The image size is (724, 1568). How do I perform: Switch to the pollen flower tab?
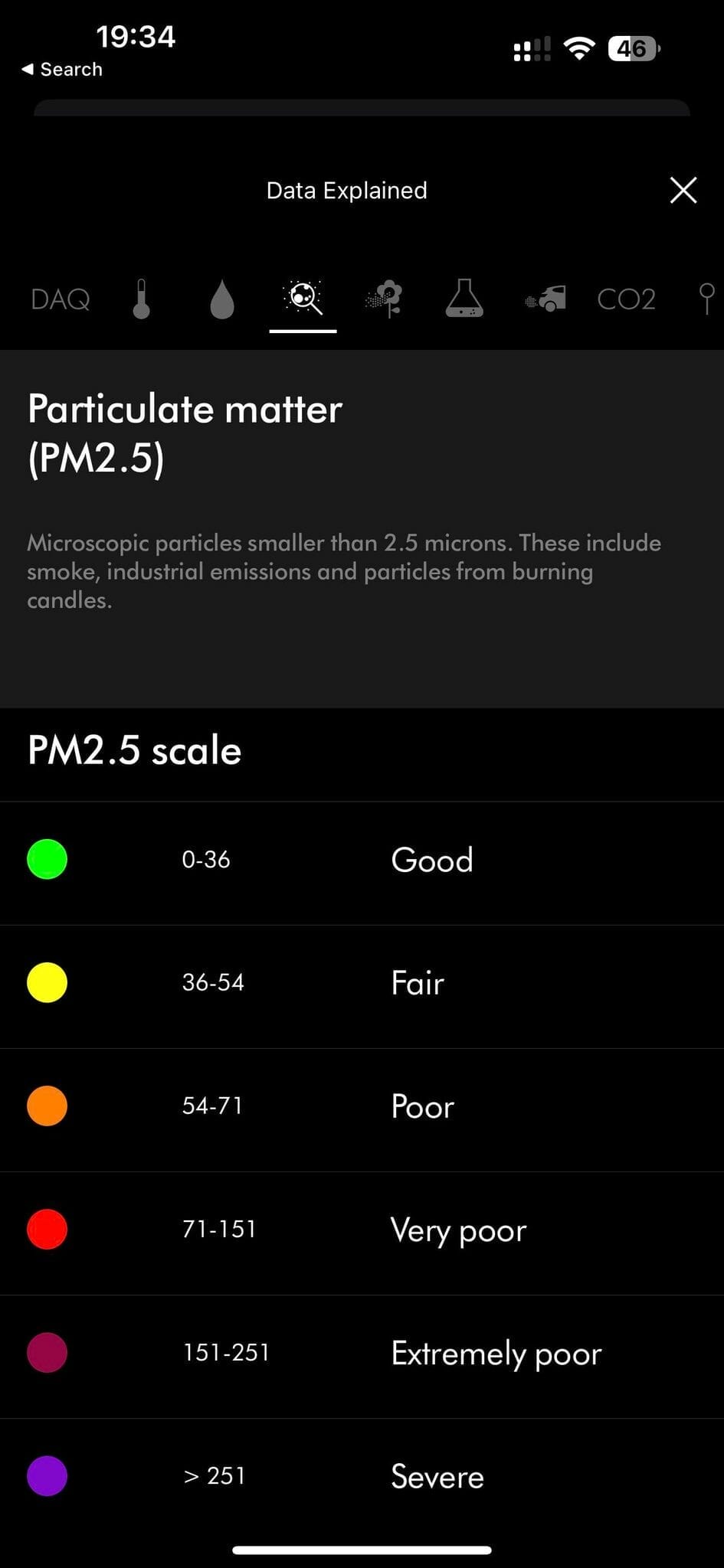385,299
